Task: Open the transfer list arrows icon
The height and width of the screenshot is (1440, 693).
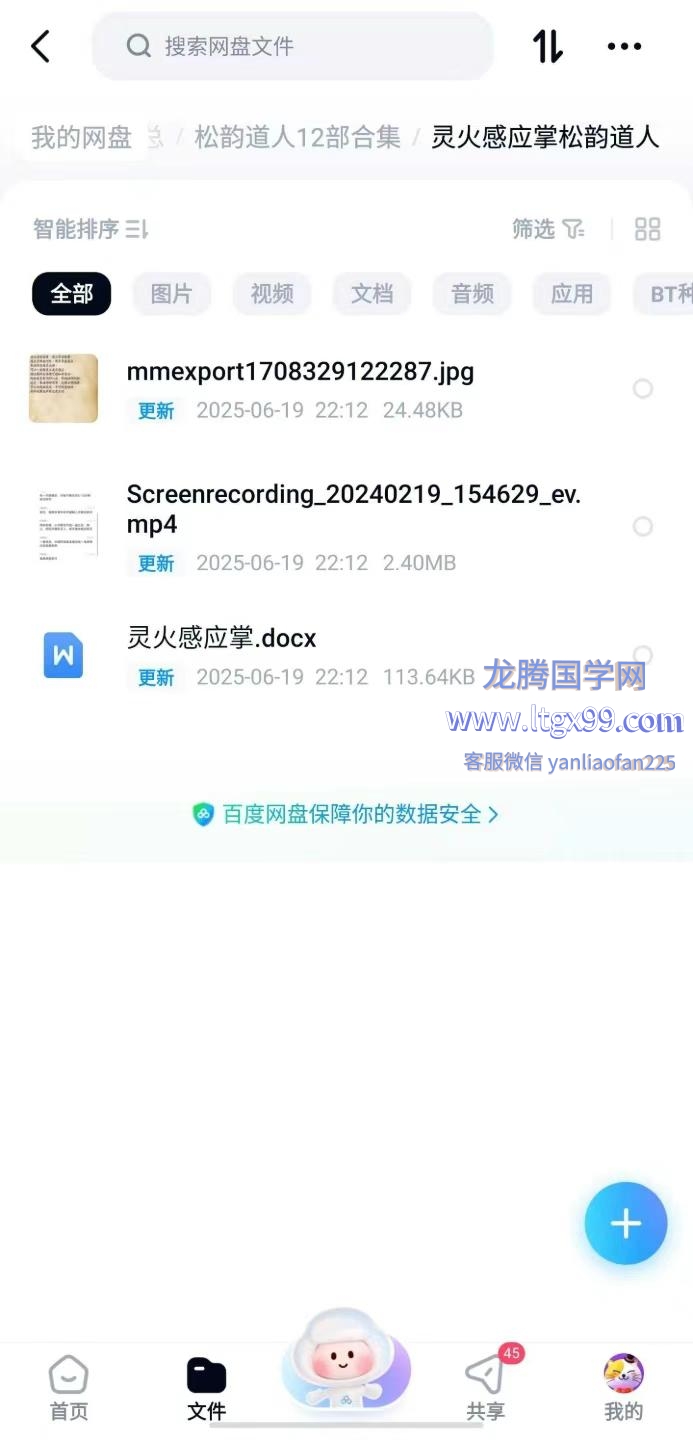Action: 547,46
